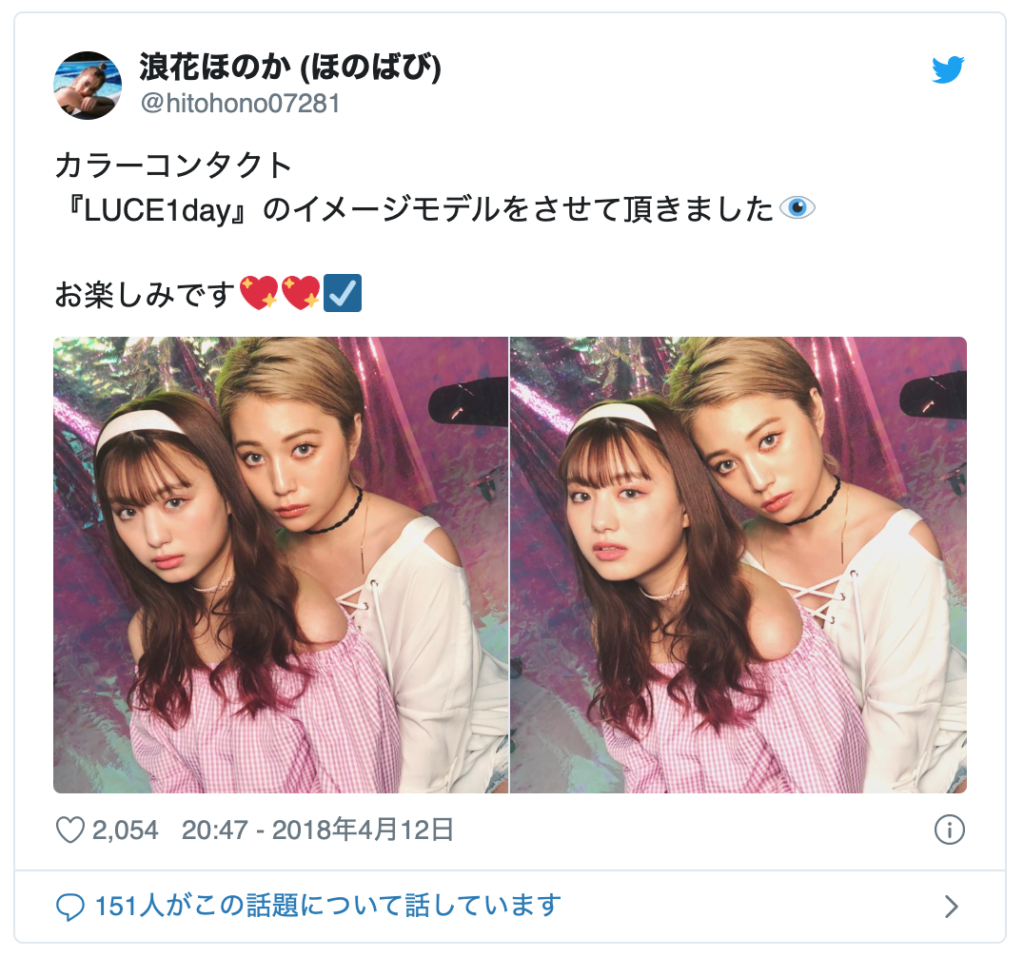Open the profile picture of 浪花ほのか
Image resolution: width=1024 pixels, height=957 pixels.
(x=87, y=86)
